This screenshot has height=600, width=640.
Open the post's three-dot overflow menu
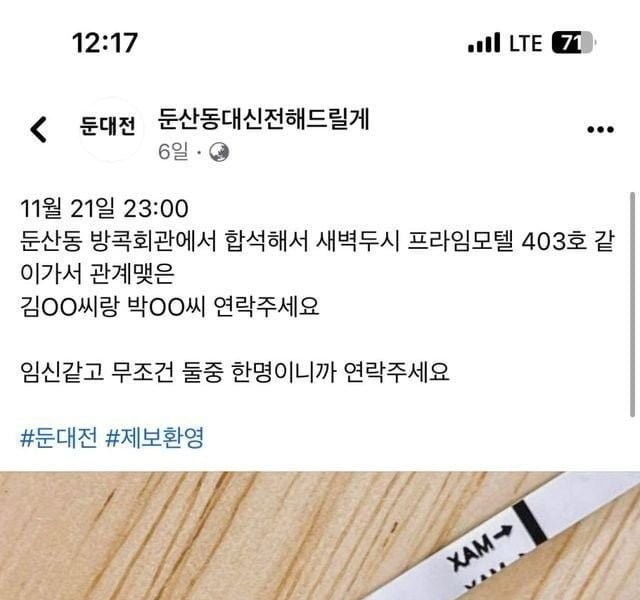(600, 129)
